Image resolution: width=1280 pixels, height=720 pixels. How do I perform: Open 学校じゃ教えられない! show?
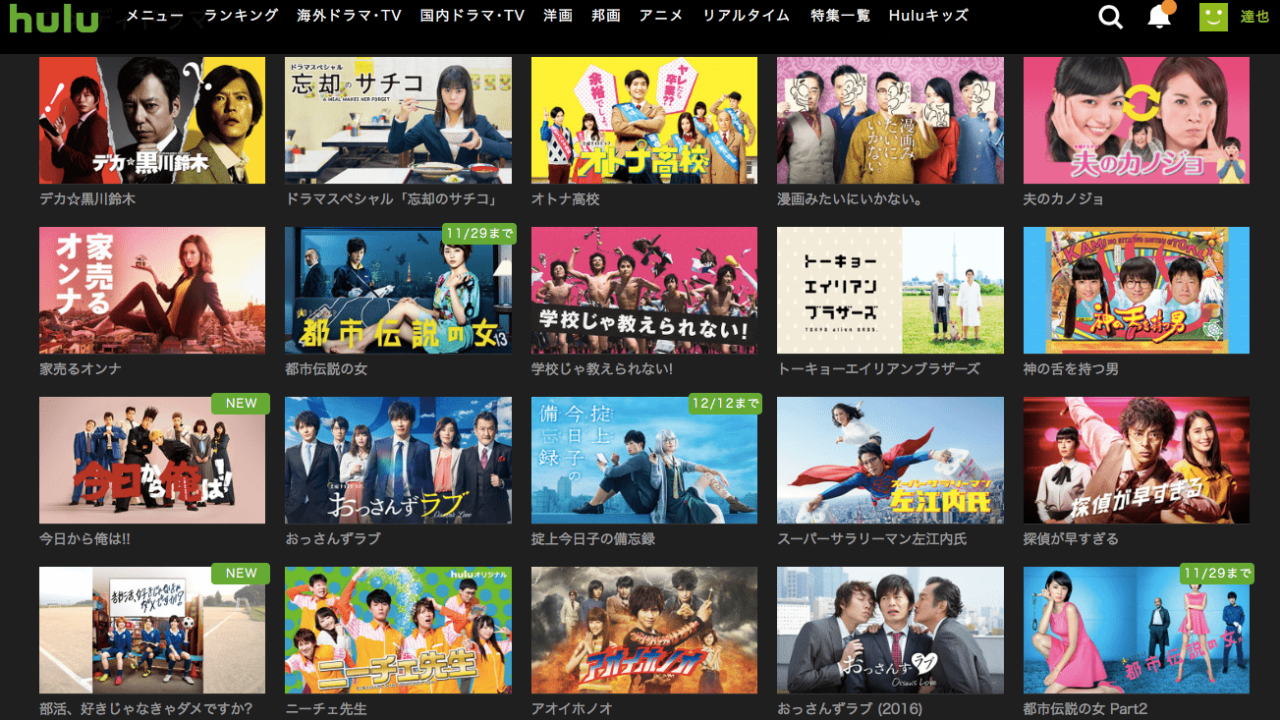(x=644, y=290)
